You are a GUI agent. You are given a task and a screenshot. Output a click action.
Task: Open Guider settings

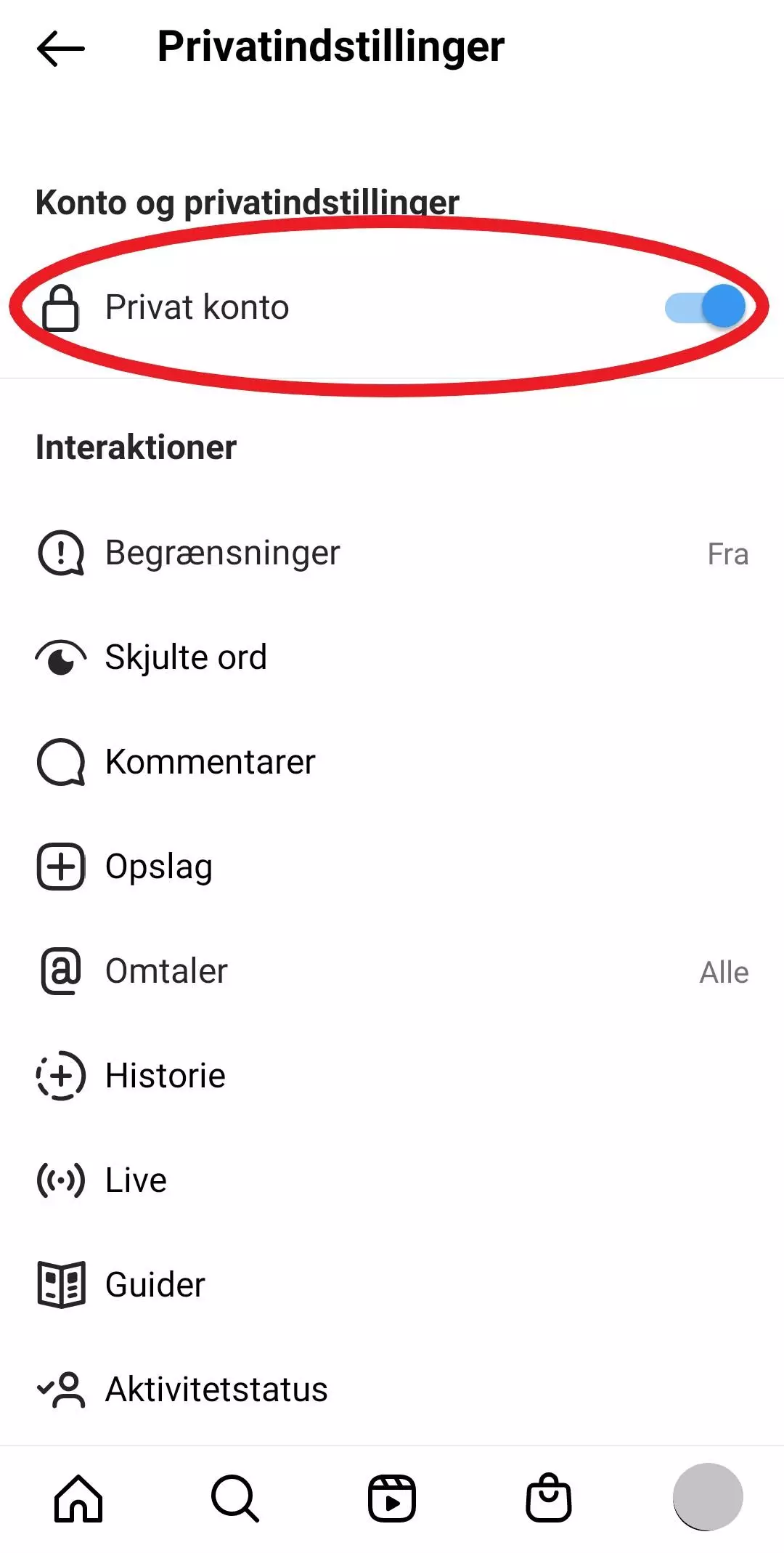point(392,1285)
